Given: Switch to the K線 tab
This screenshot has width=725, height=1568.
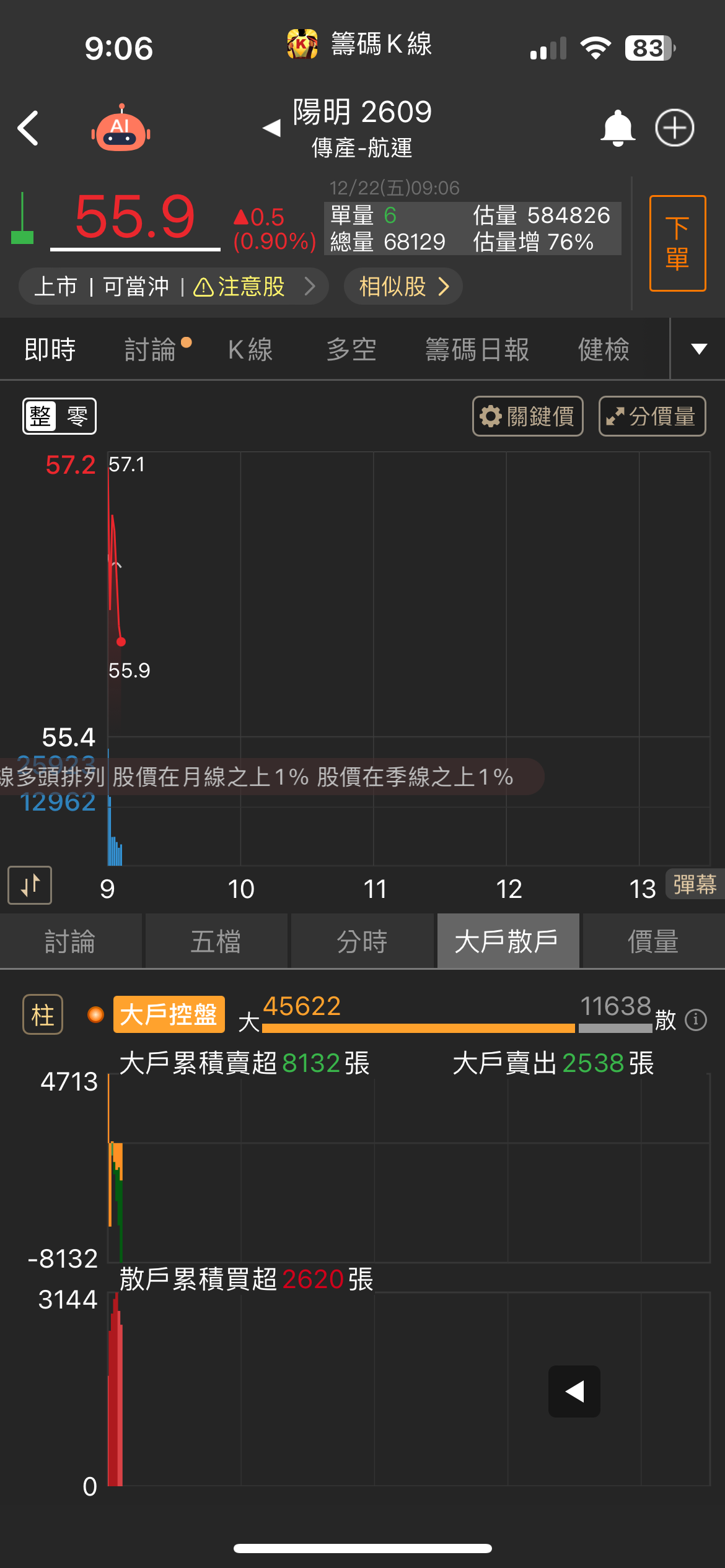Looking at the screenshot, I should (250, 350).
